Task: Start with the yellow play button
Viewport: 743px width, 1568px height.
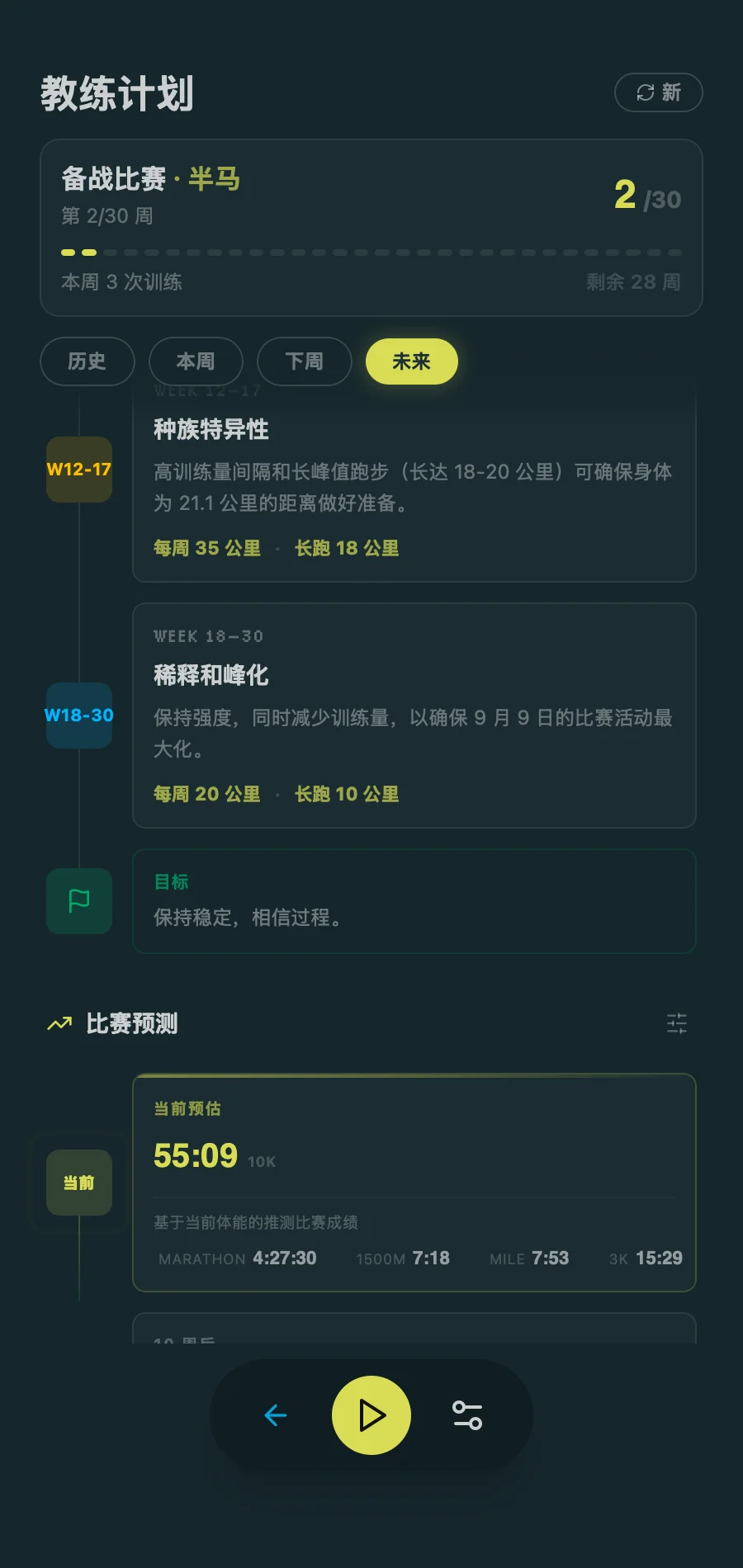Action: click(371, 1415)
